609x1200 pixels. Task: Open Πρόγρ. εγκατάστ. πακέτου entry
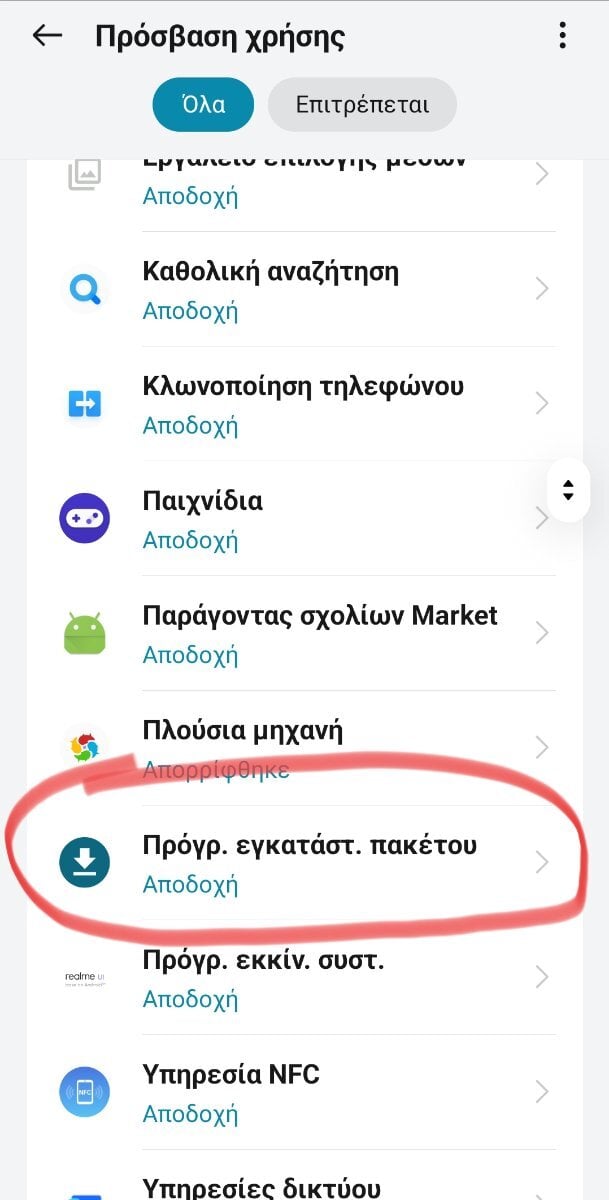(304, 863)
